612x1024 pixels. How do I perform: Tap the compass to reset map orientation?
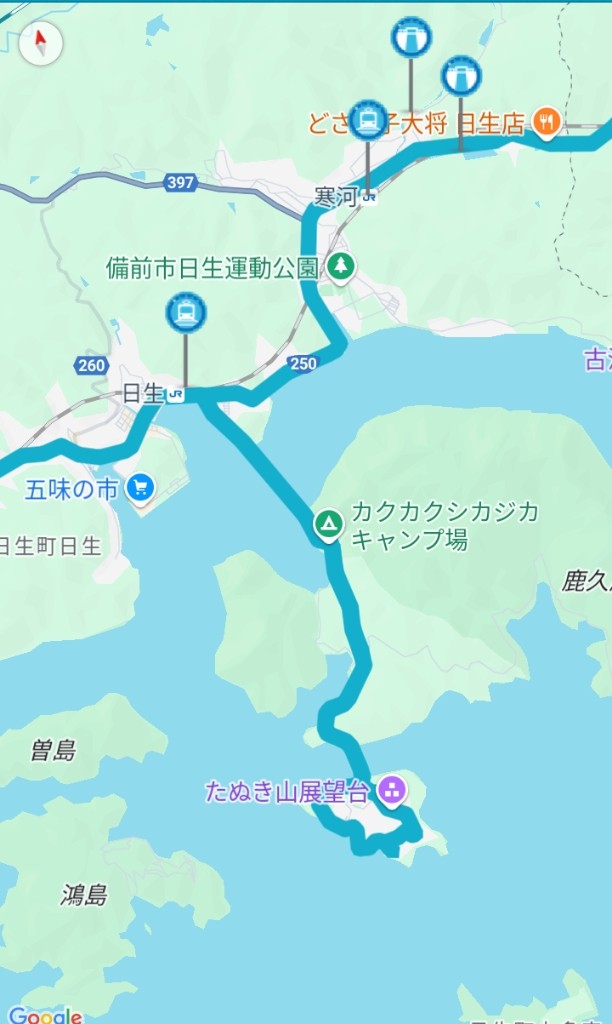pyautogui.click(x=41, y=42)
